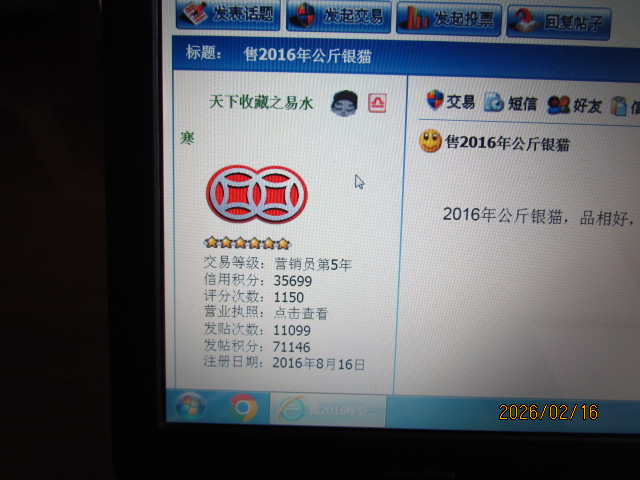Send a 短信 message to poster
Screen dimensions: 640x480
(x=511, y=104)
